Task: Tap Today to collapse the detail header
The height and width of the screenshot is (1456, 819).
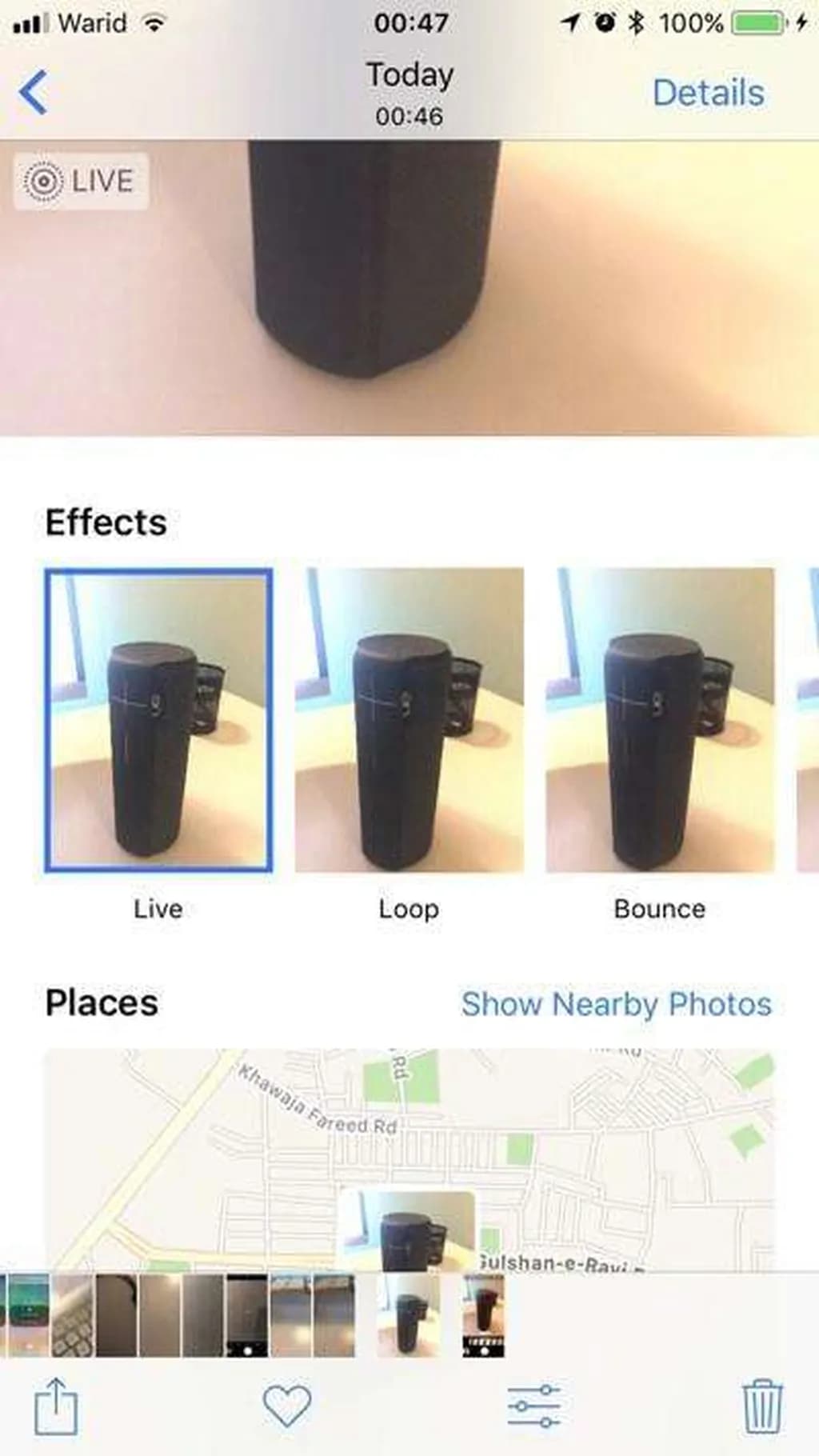Action: 409,76
